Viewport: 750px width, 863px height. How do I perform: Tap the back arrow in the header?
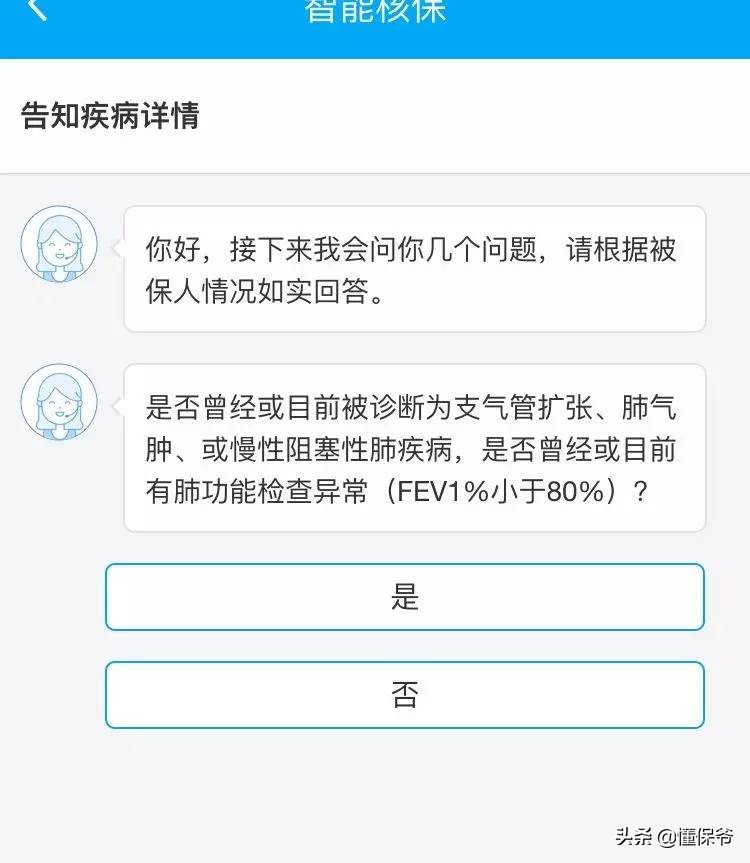(x=36, y=14)
